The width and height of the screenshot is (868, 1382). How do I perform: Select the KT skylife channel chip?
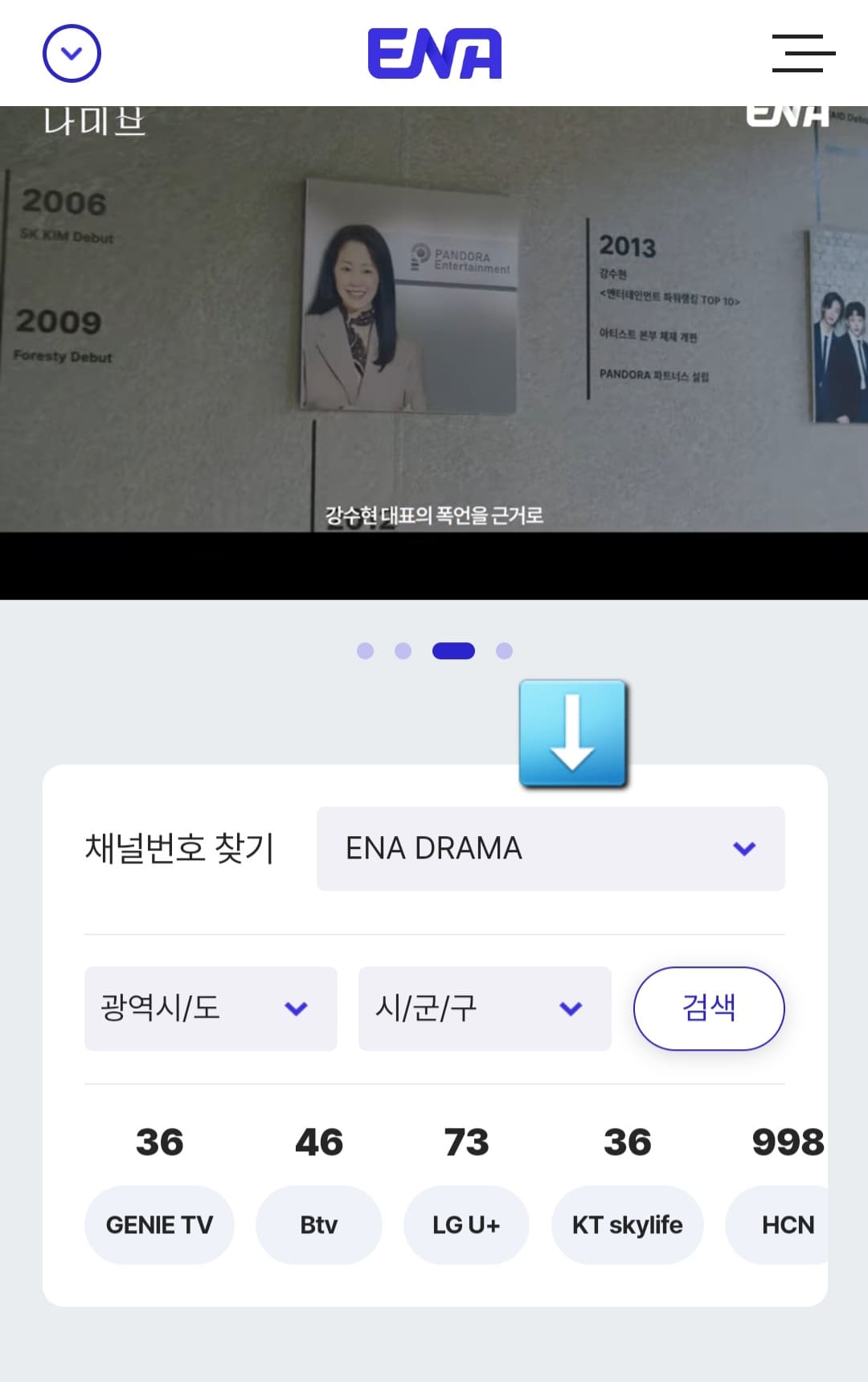[628, 1224]
